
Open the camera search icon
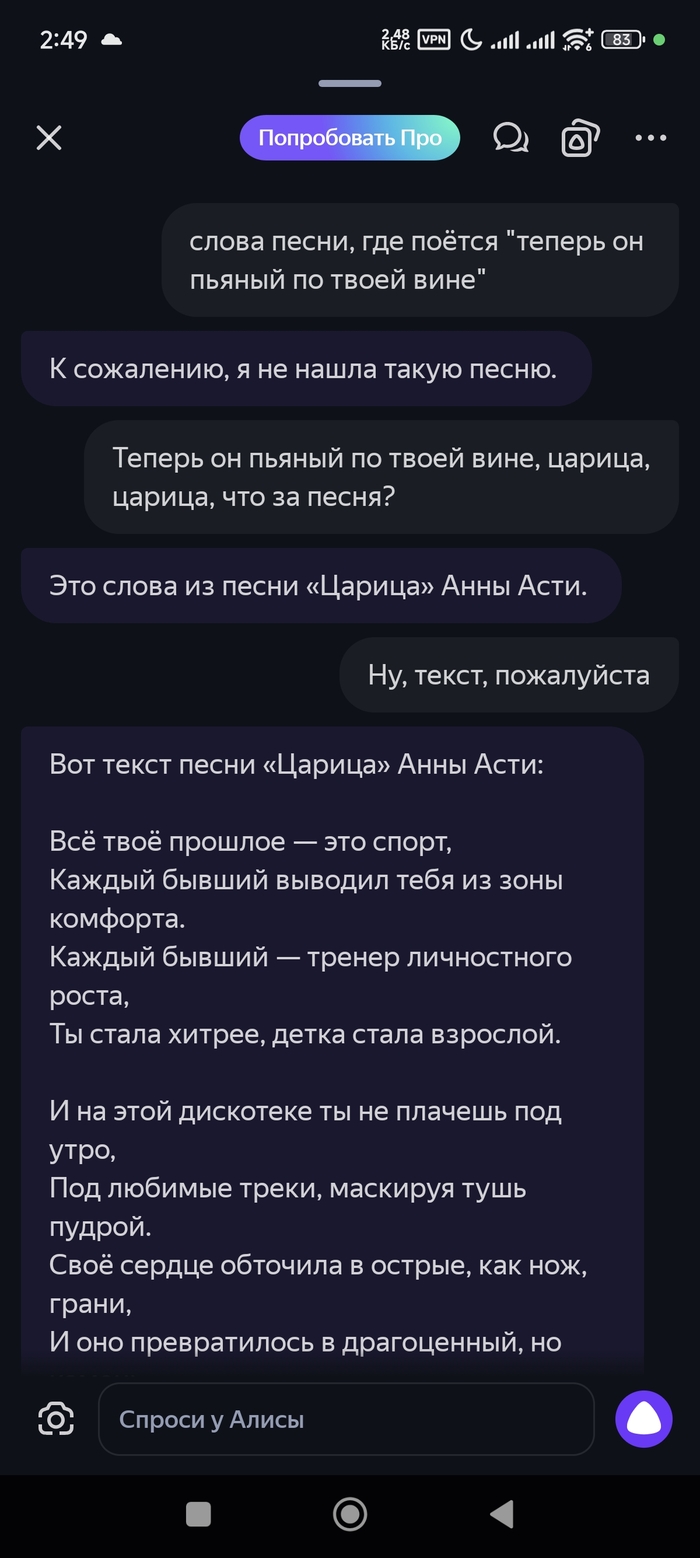[x=56, y=1419]
